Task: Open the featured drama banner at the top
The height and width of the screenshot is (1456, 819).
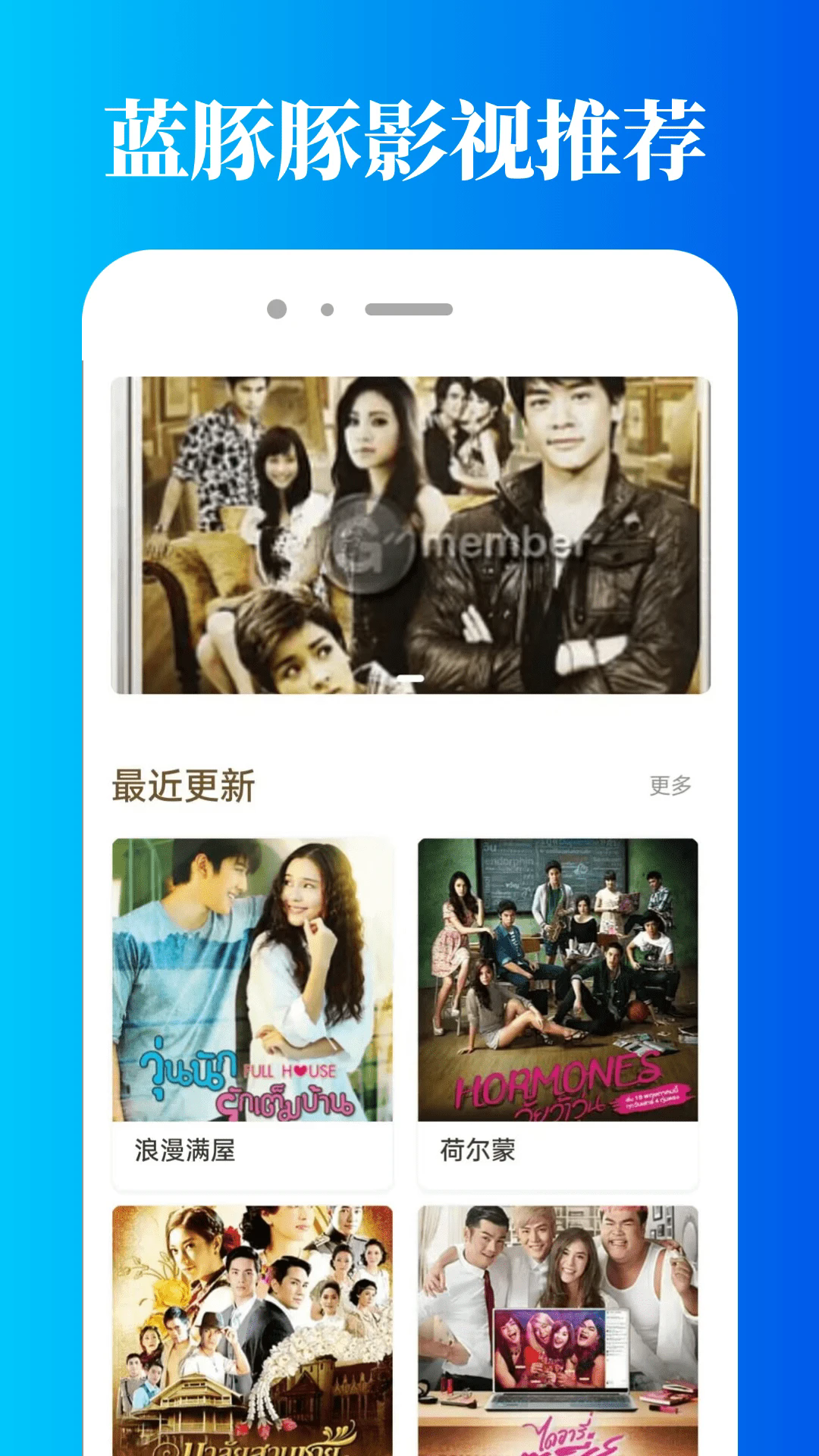Action: point(409,531)
